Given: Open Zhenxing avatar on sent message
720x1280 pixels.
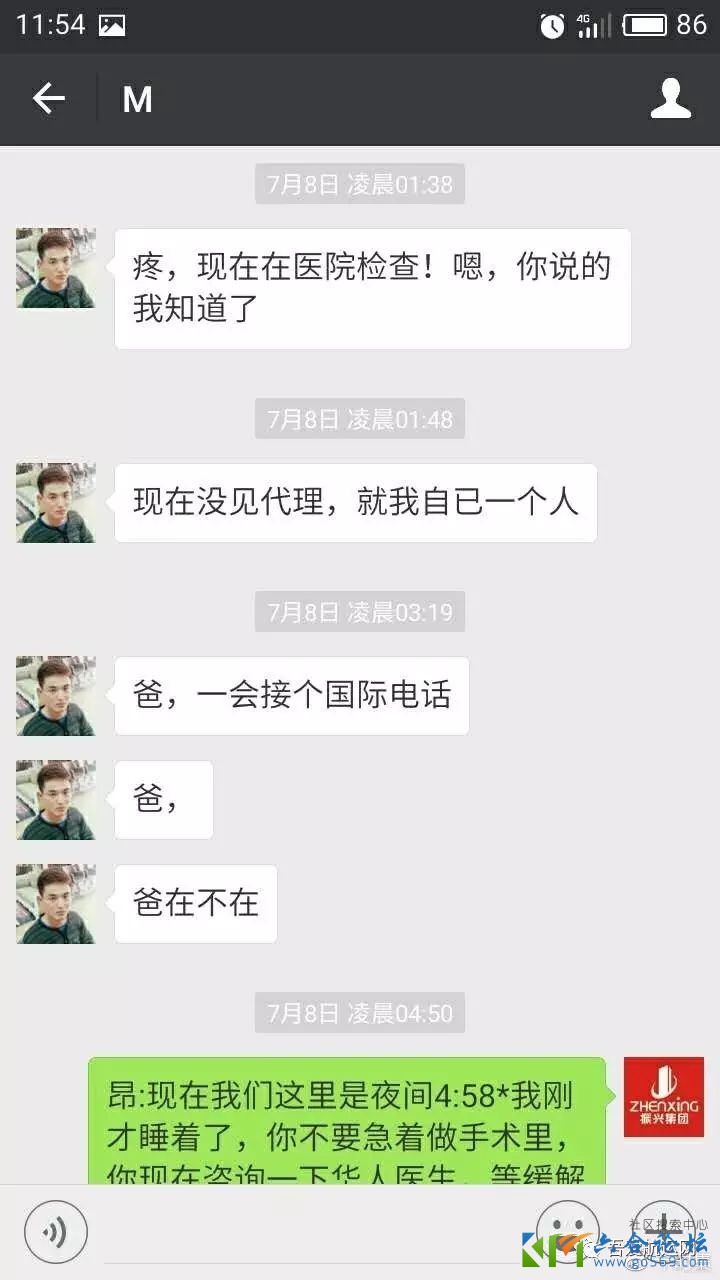Looking at the screenshot, I should (x=664, y=1097).
